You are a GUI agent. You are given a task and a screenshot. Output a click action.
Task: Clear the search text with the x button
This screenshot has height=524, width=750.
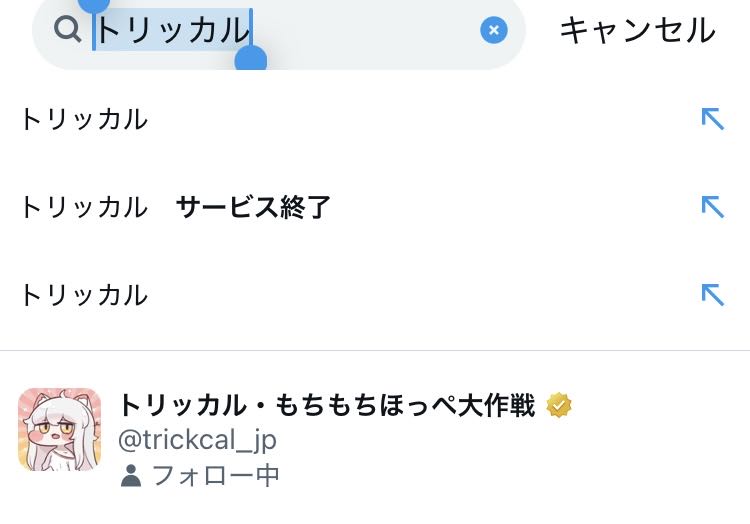point(494,31)
